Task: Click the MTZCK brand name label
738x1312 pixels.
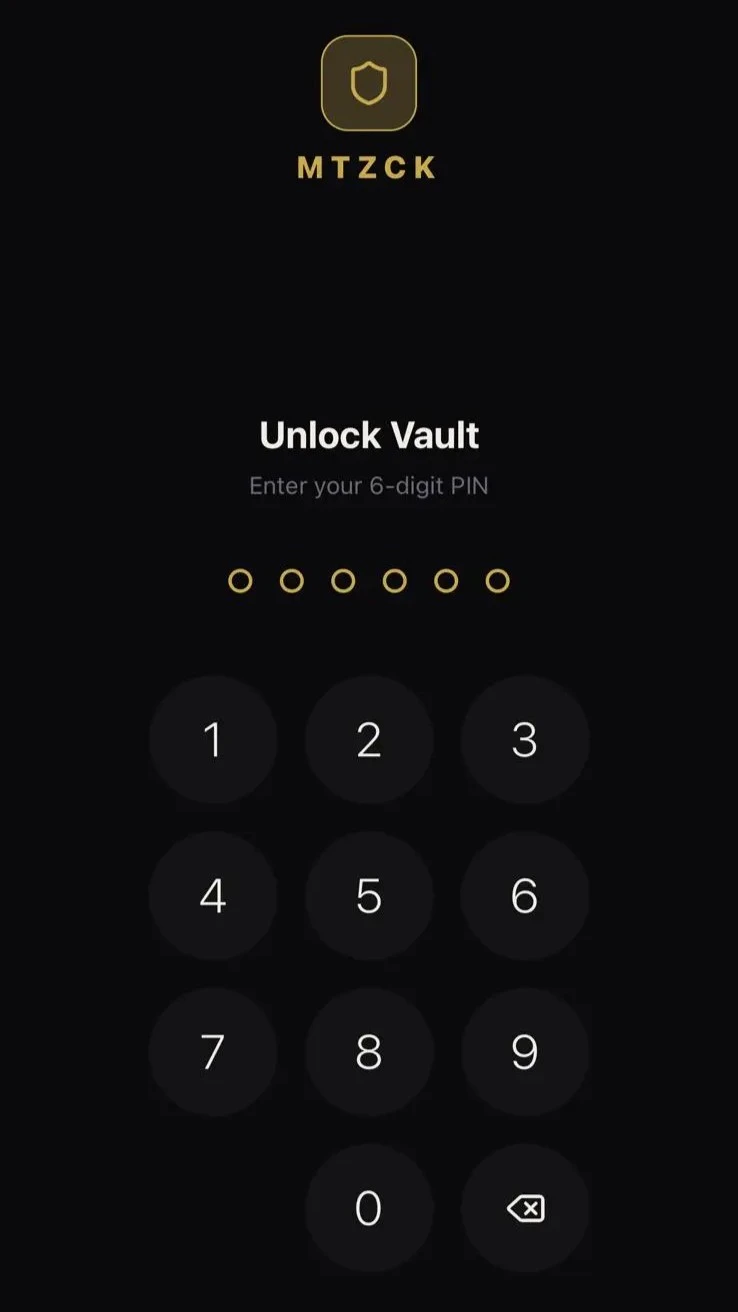Action: coord(369,167)
